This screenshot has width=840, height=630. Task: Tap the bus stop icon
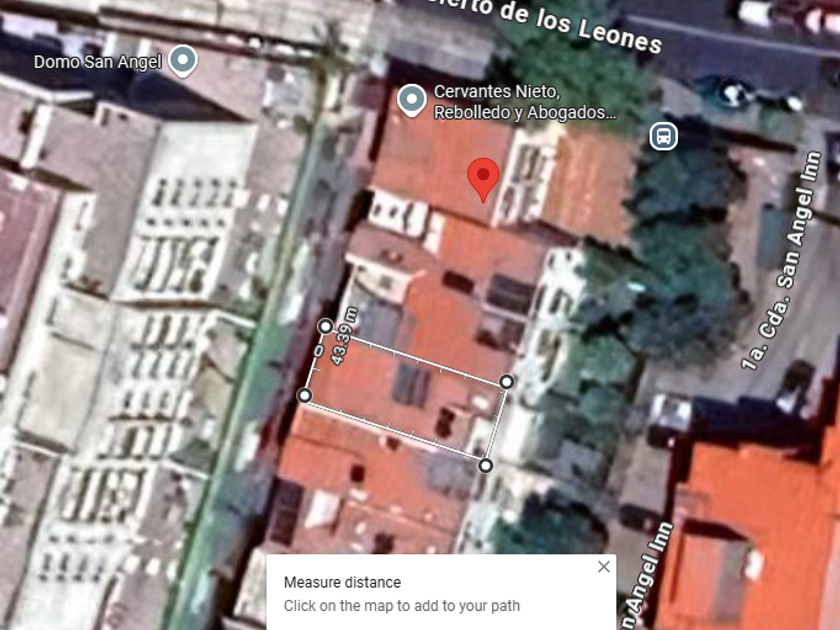coord(664,136)
